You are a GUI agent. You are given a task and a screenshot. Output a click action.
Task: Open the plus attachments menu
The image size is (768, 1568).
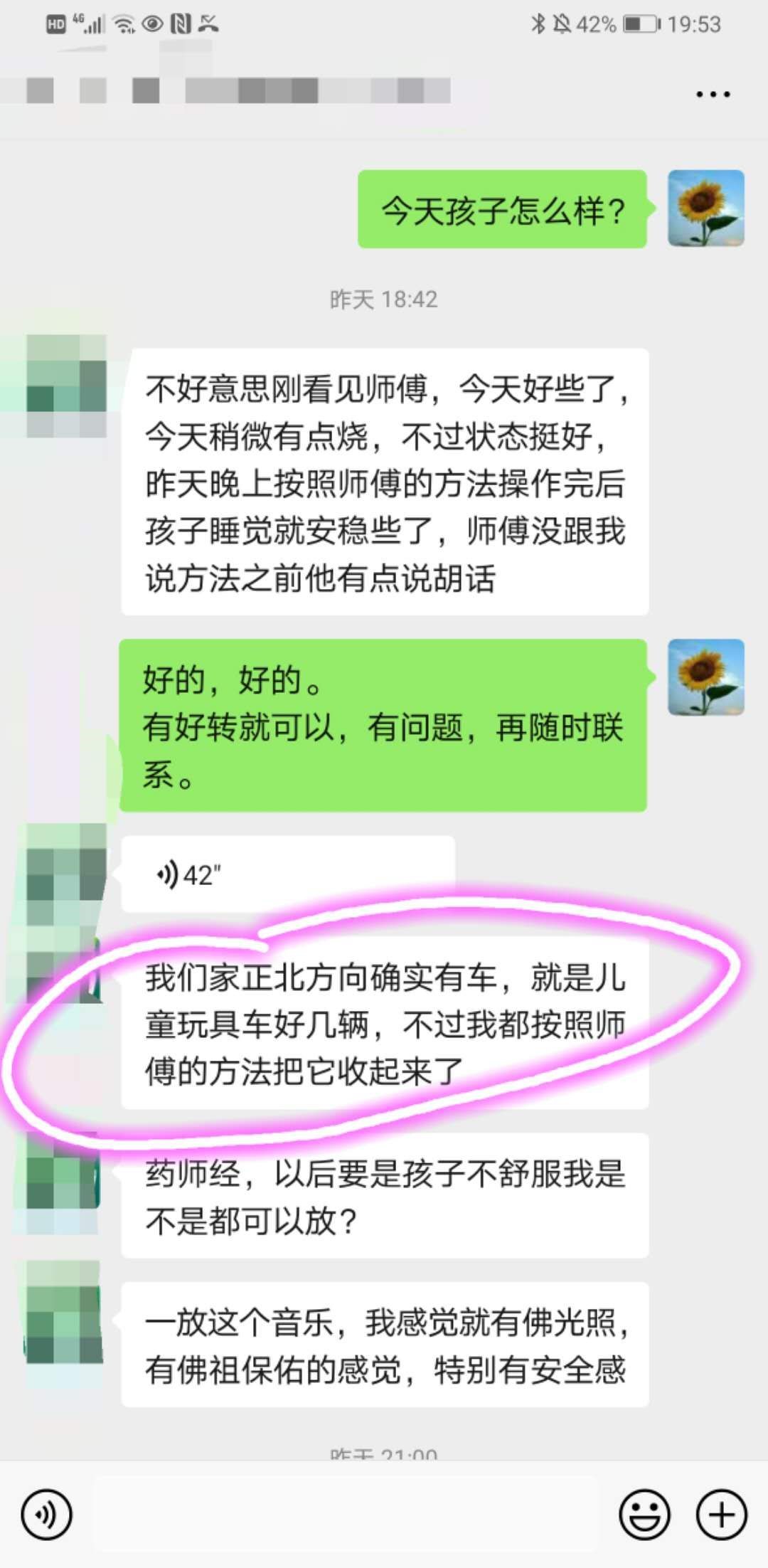click(721, 1515)
